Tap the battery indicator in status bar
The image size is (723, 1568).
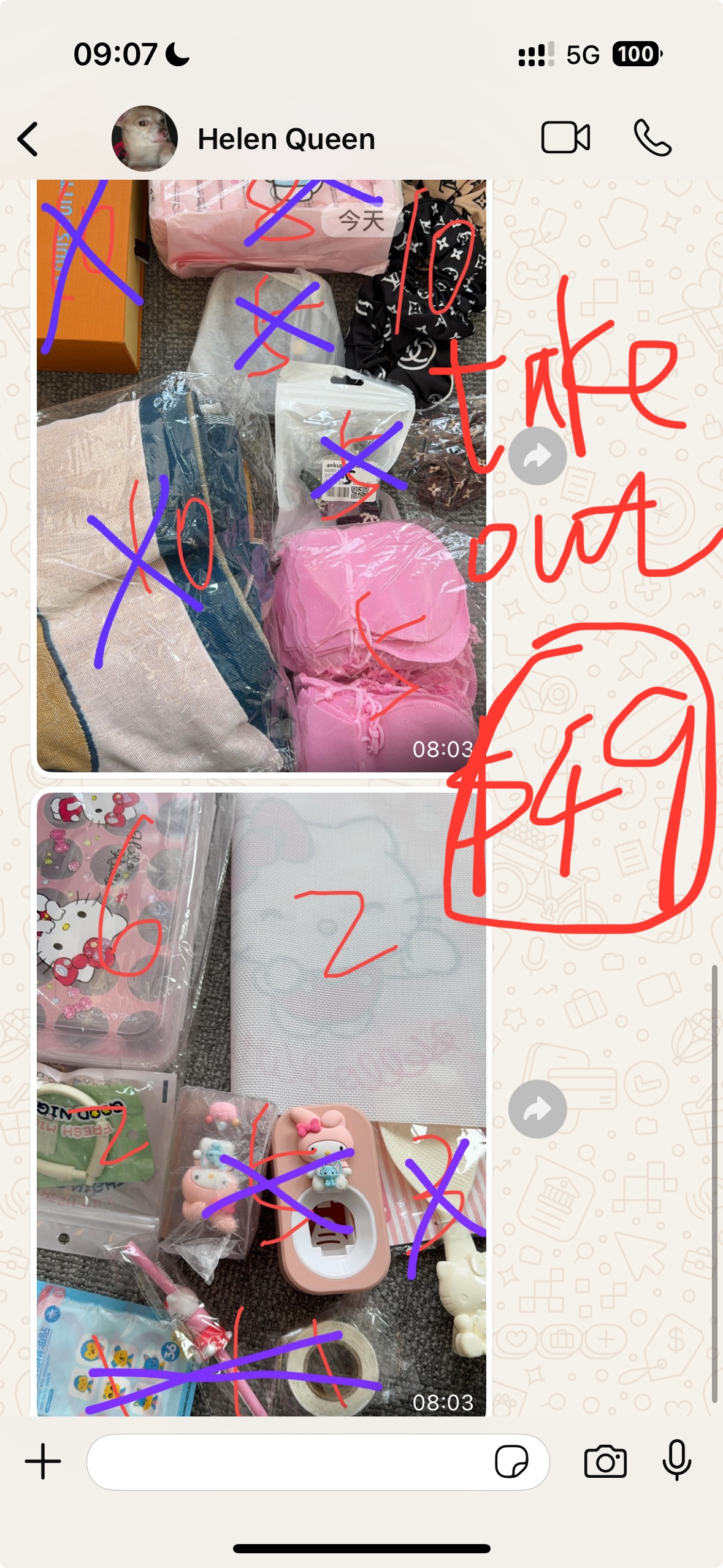tap(636, 54)
